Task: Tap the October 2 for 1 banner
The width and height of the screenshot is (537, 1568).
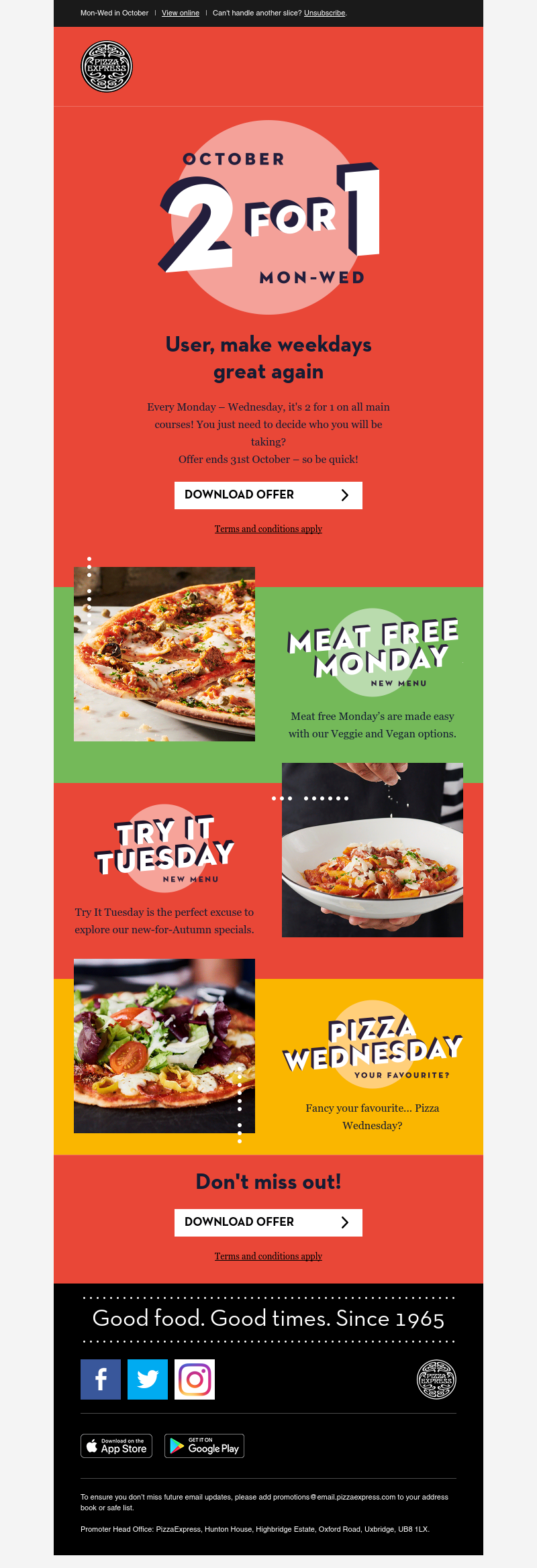Action: [x=268, y=217]
